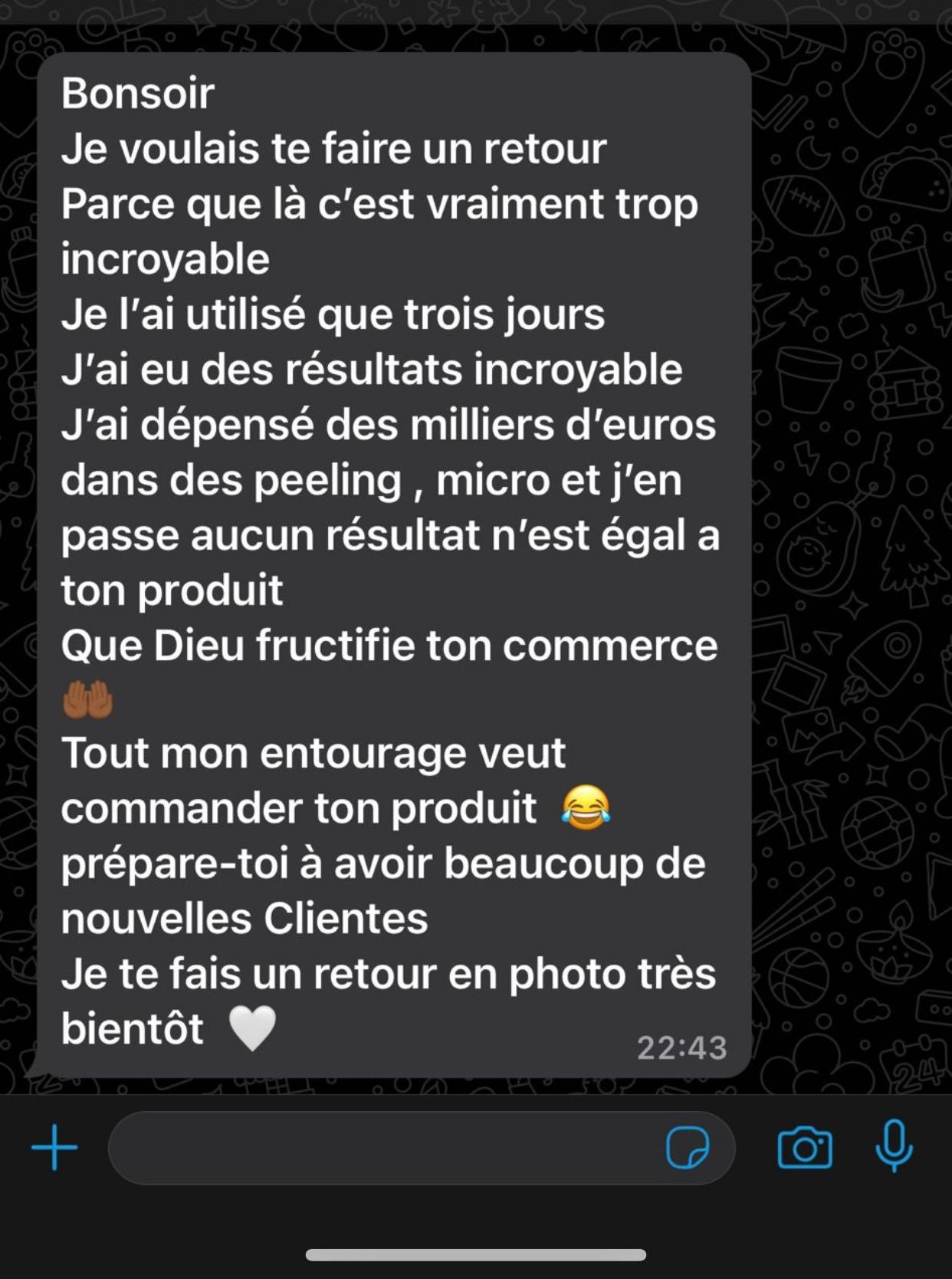
Task: Open the sticker picker
Action: pos(688,1148)
